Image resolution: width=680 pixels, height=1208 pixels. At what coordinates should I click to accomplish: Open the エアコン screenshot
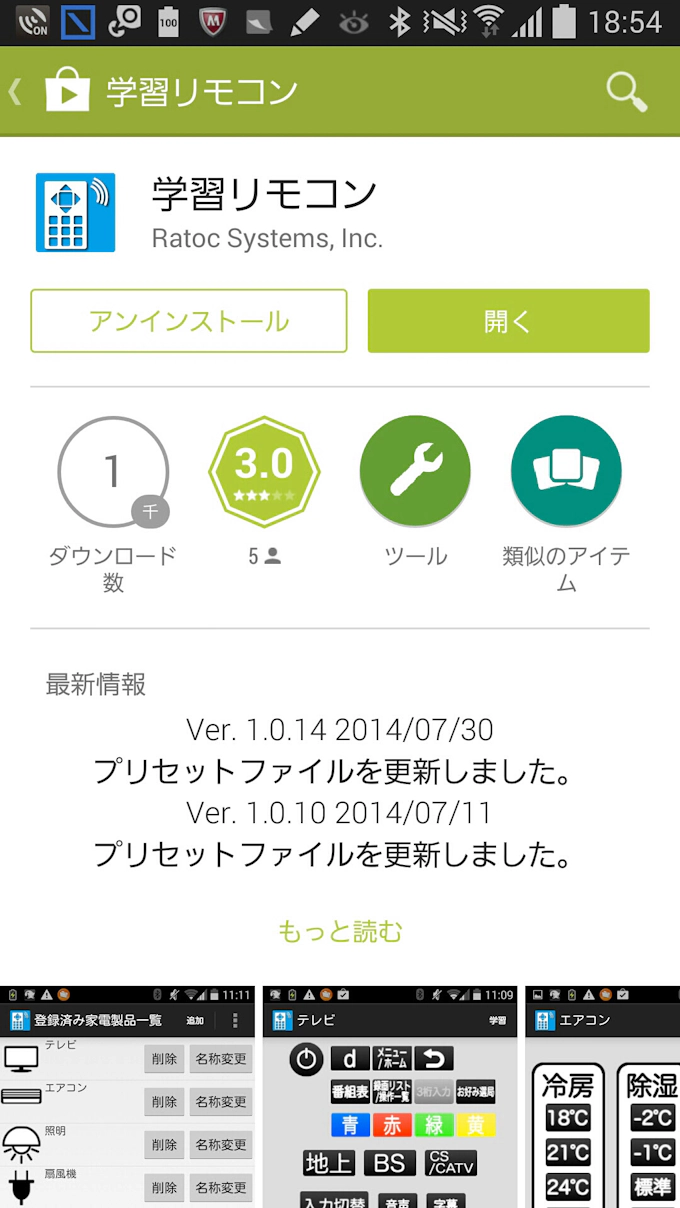(x=603, y=1096)
